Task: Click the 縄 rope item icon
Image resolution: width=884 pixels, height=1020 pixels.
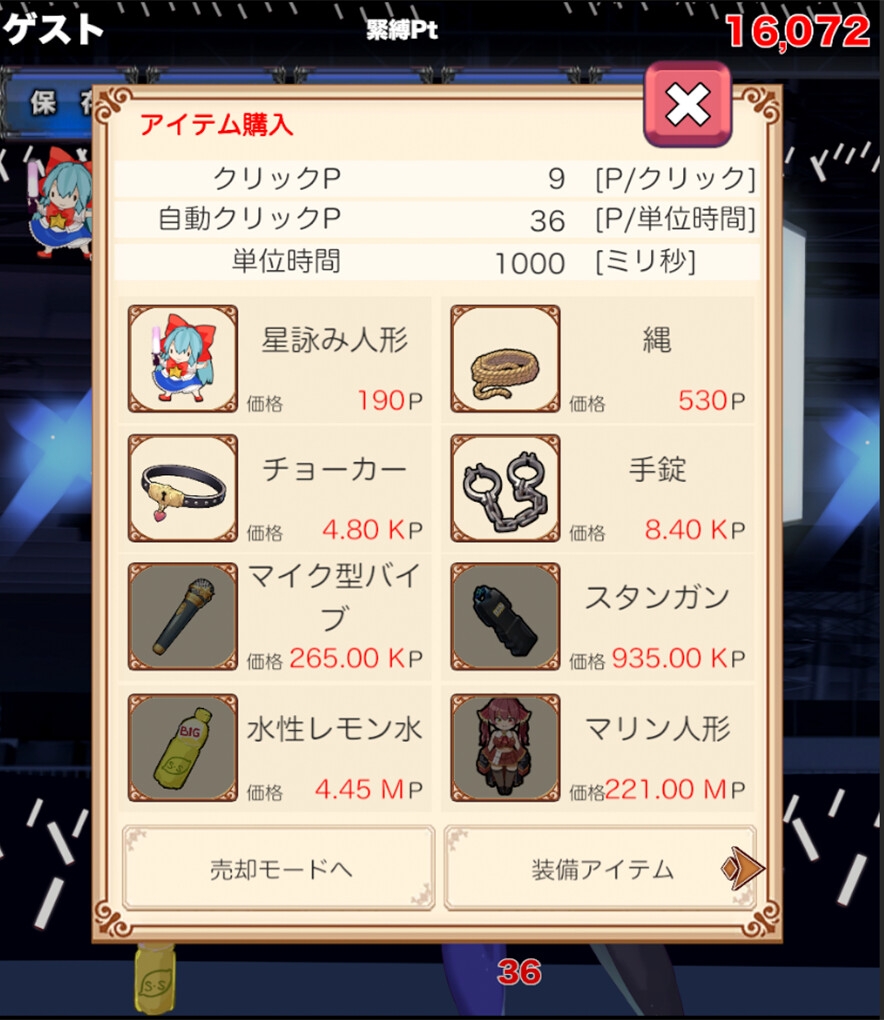Action: [504, 357]
